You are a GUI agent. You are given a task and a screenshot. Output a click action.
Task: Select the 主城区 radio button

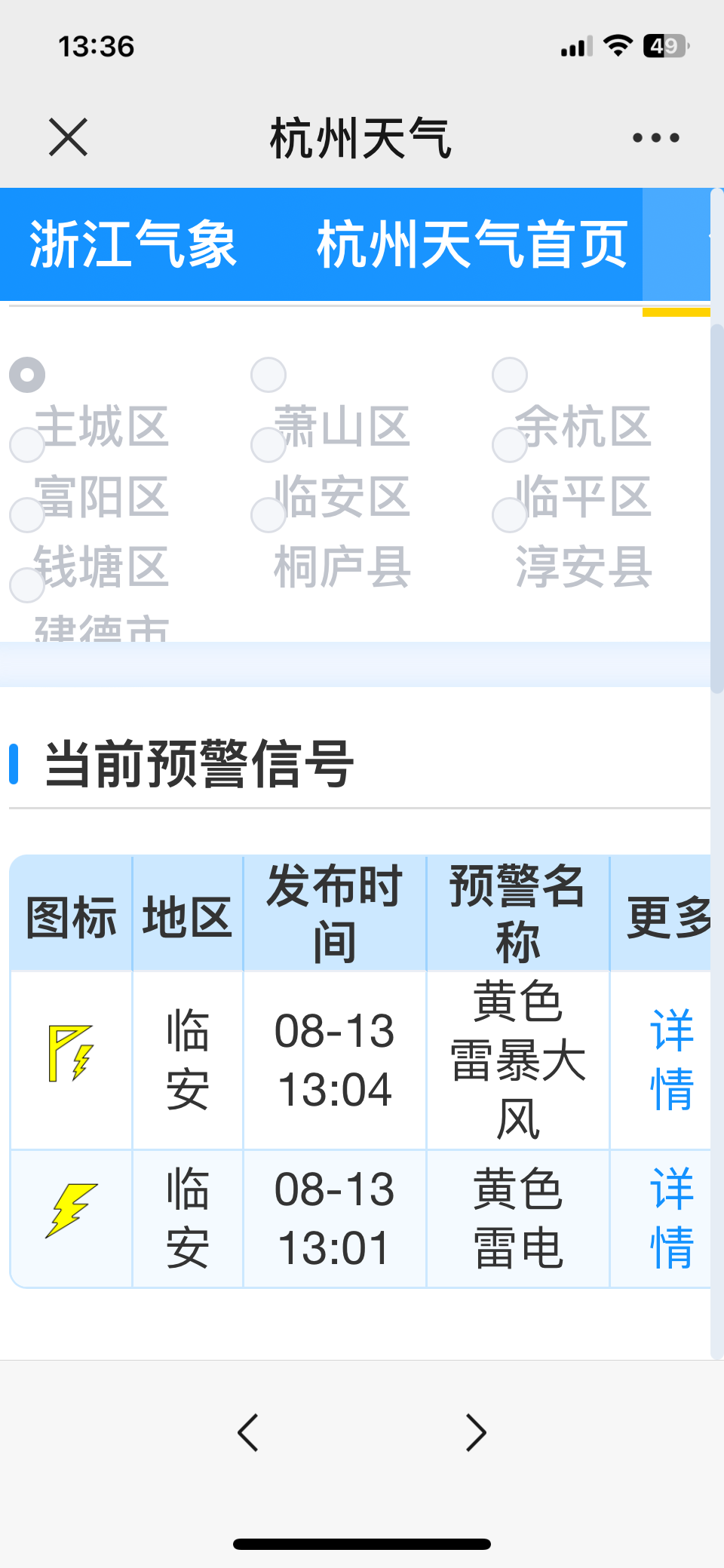(27, 375)
